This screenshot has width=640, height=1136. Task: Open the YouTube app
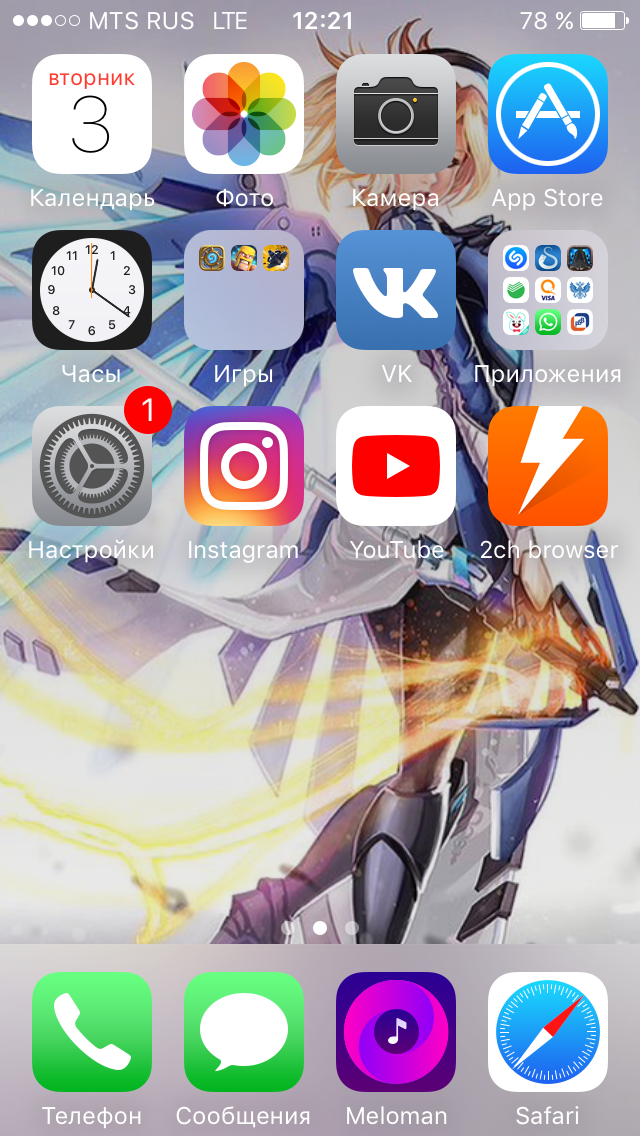396,466
